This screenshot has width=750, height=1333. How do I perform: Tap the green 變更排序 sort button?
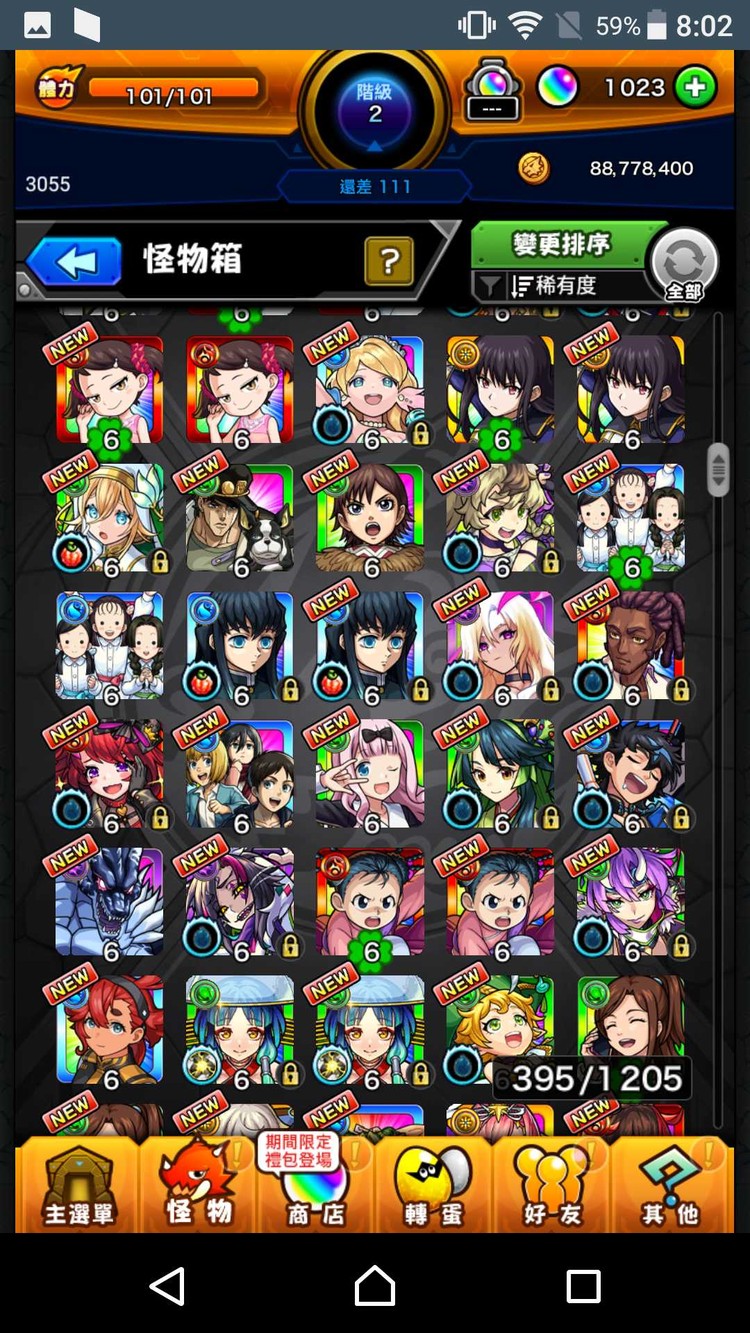pyautogui.click(x=561, y=244)
